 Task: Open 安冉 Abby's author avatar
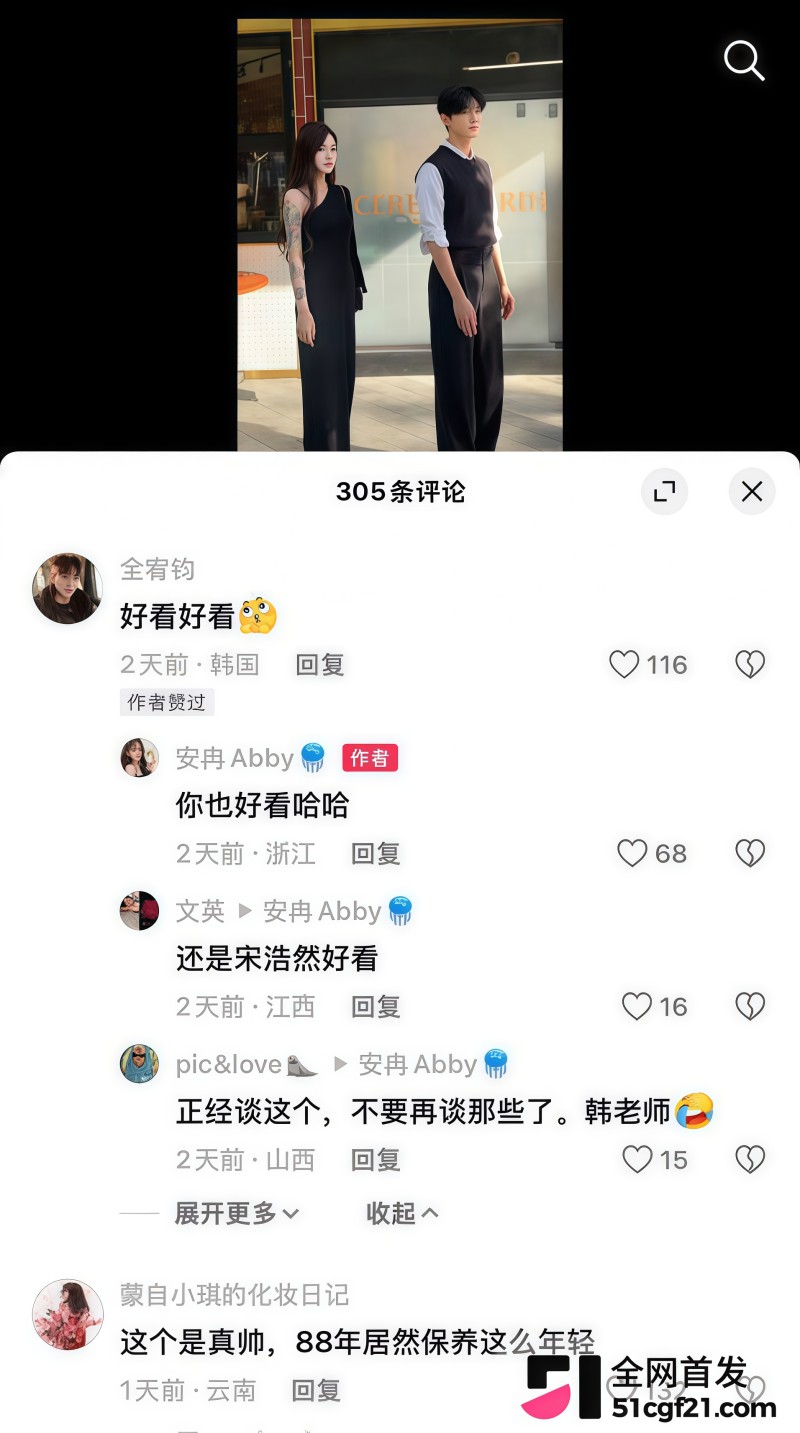(140, 758)
